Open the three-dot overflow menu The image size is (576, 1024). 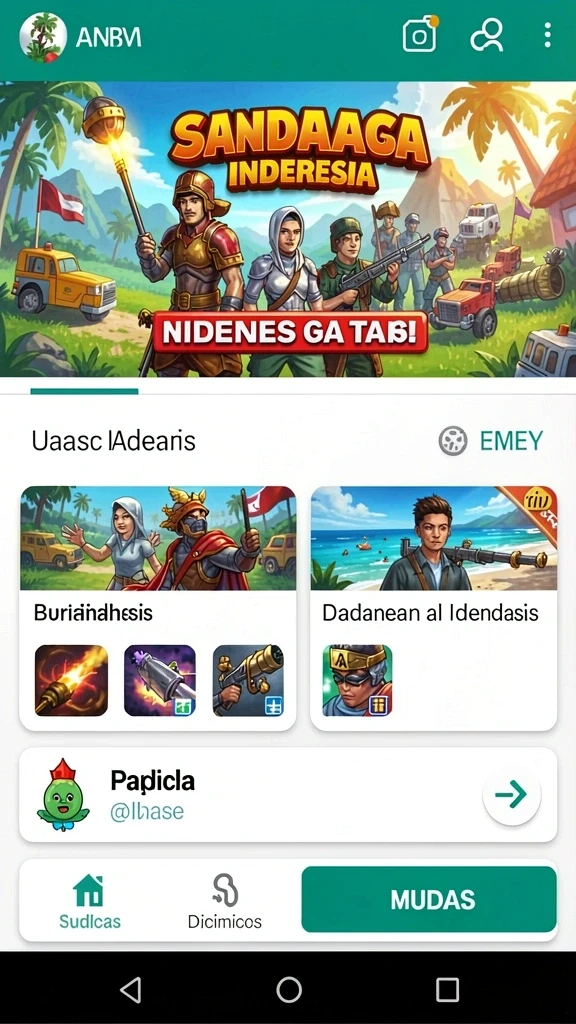point(547,35)
